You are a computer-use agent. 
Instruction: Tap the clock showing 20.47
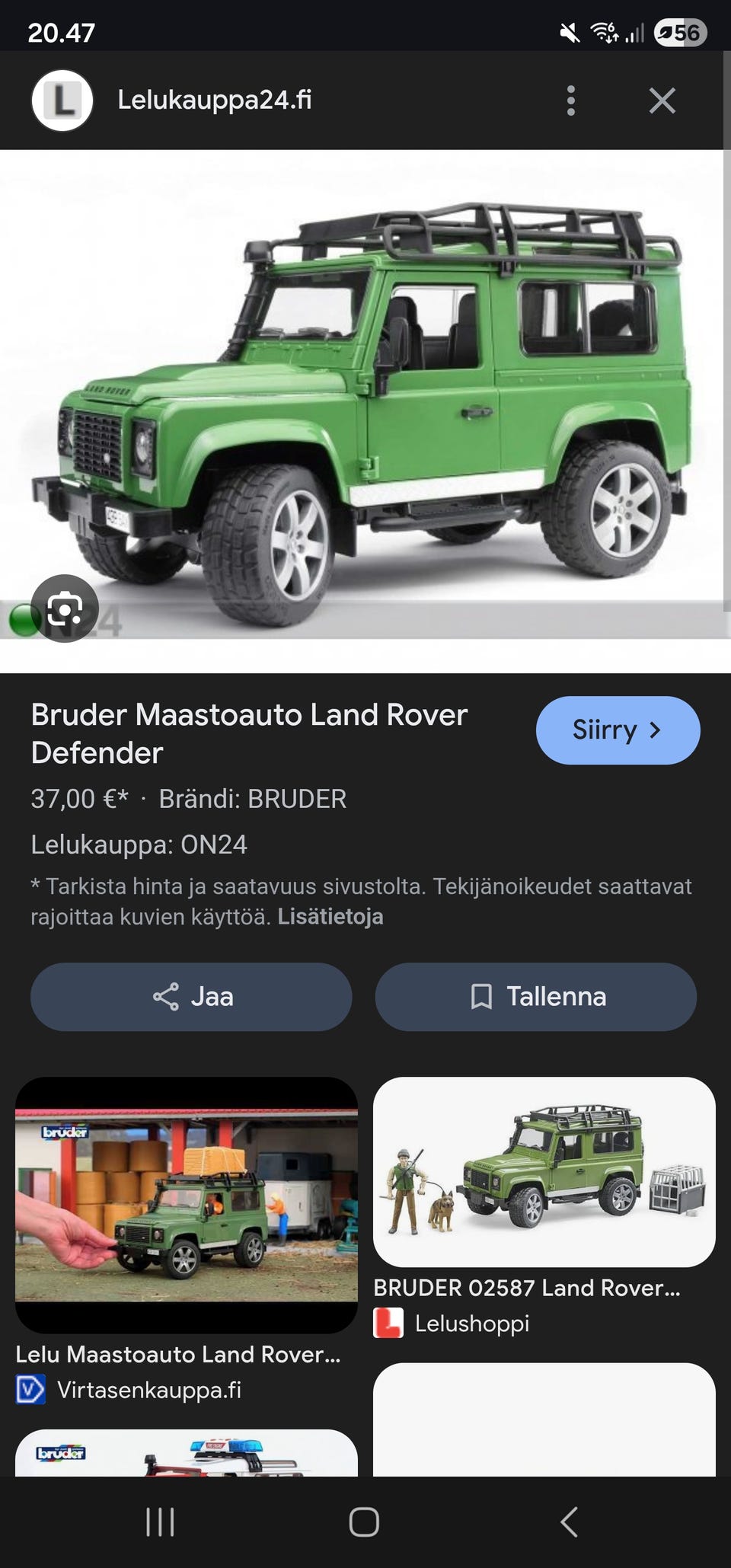(x=62, y=32)
